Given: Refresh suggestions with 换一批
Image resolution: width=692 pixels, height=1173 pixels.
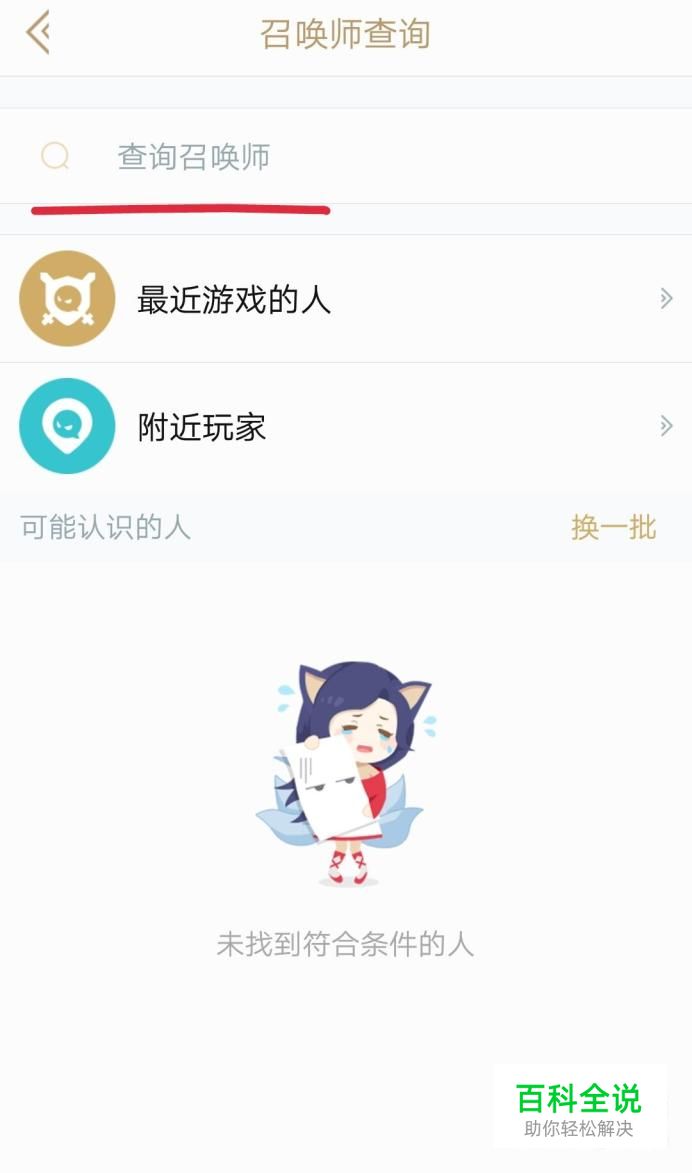Looking at the screenshot, I should pos(613,527).
